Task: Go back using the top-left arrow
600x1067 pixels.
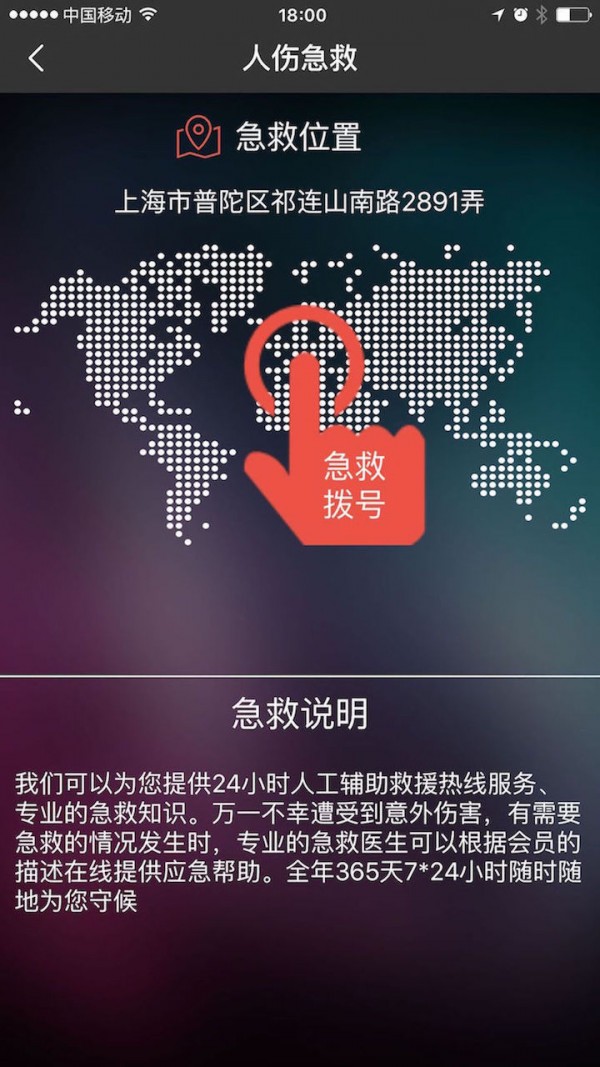Action: pos(36,58)
